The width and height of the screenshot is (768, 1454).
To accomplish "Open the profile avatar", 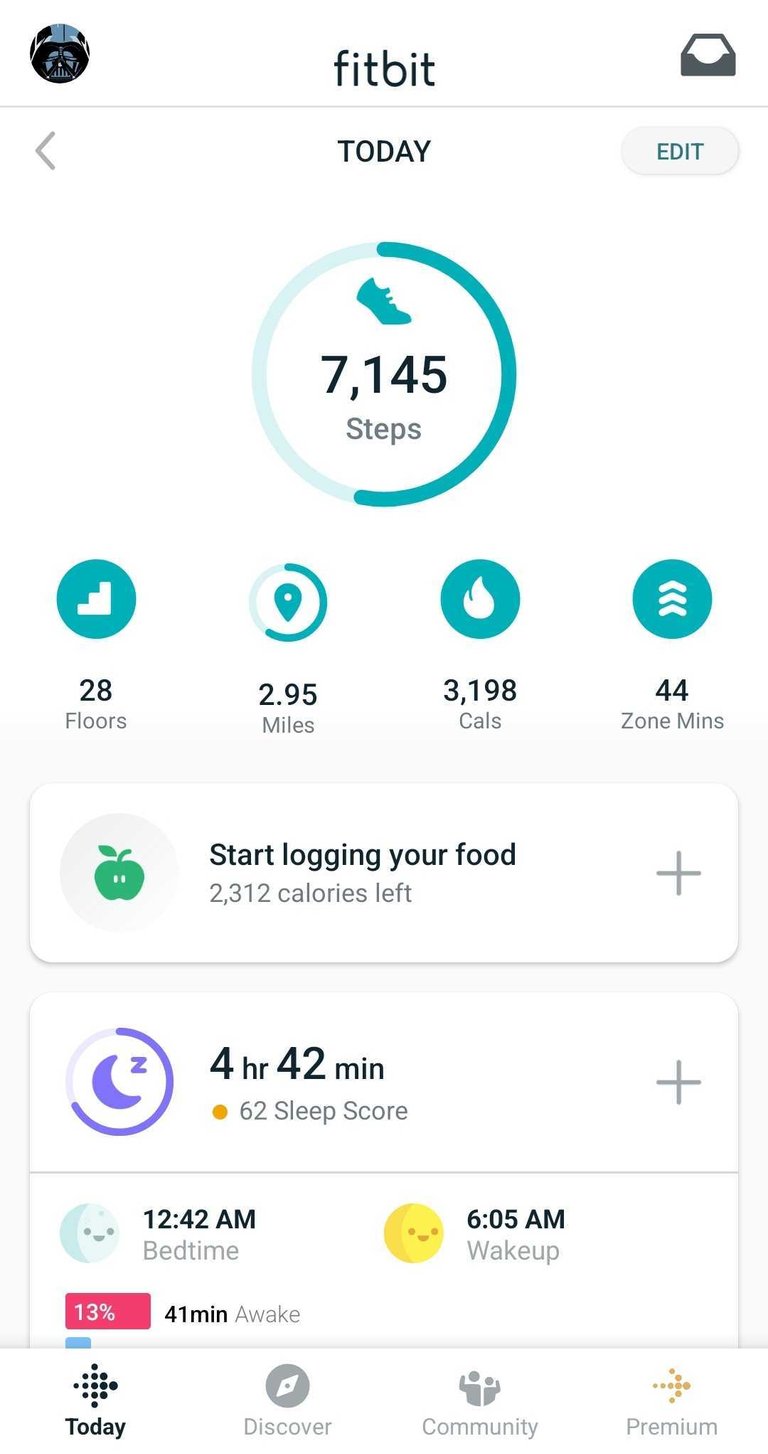I will [60, 54].
